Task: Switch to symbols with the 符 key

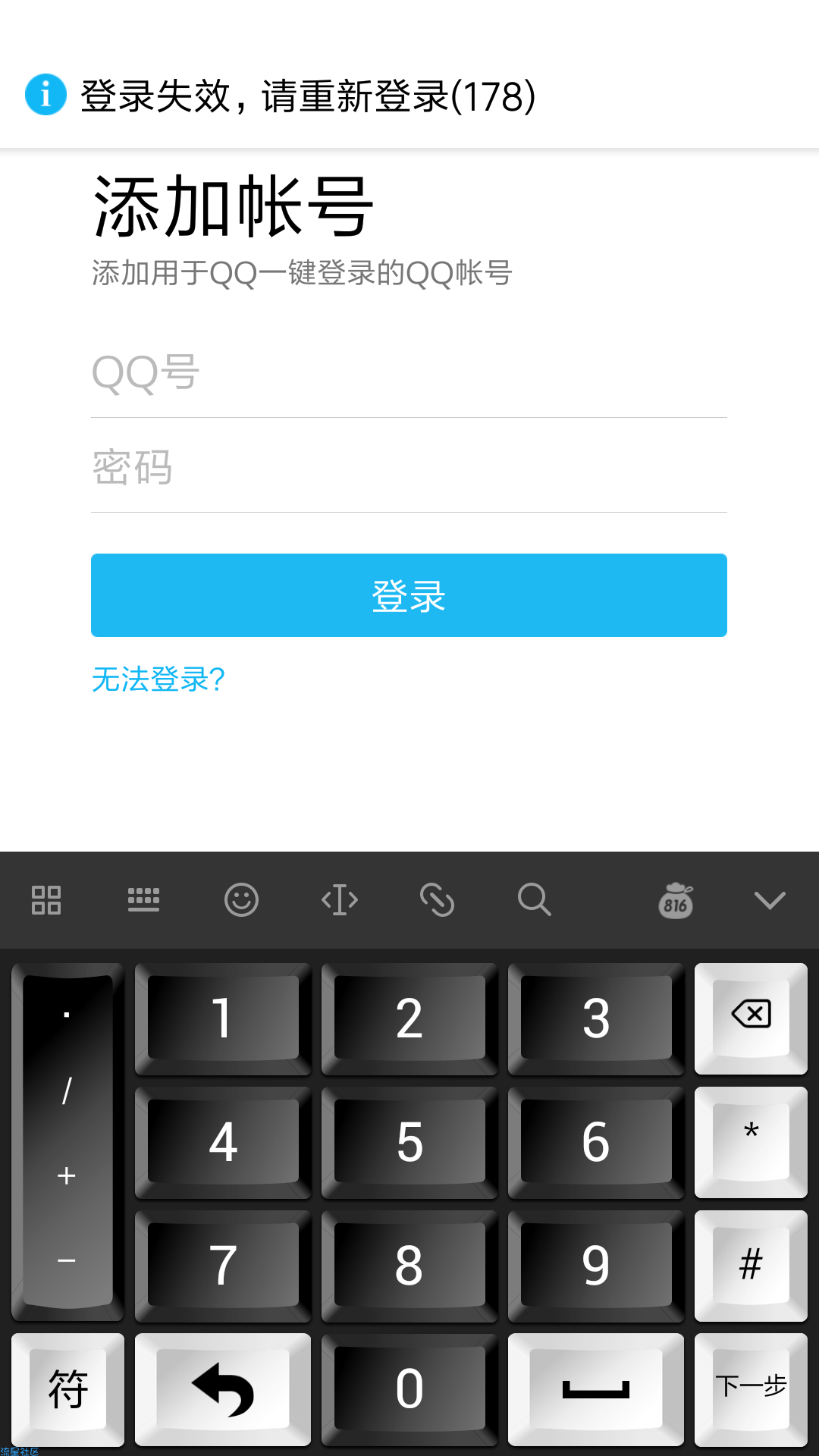Action: point(67,1388)
